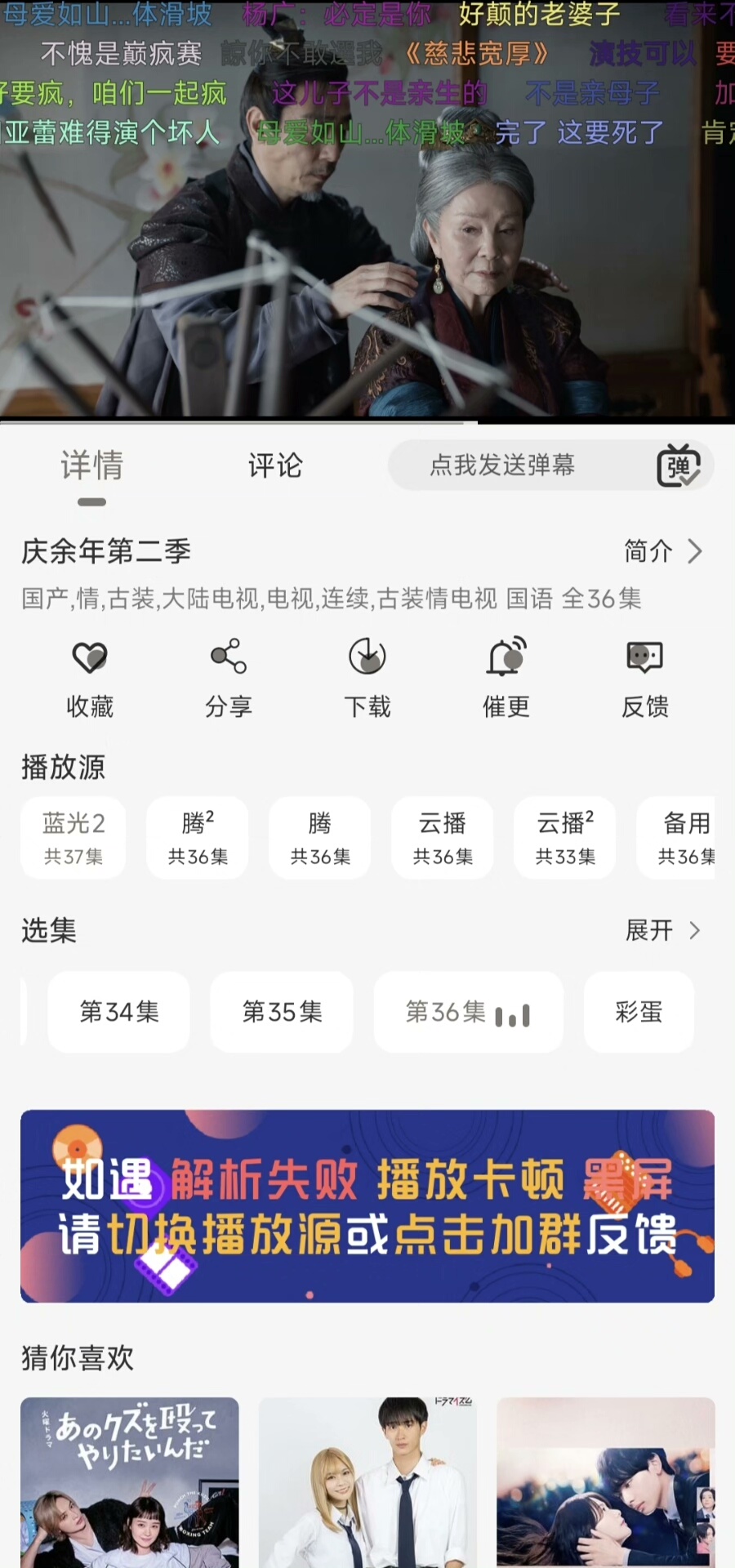Open the あのクズを殴ってやりたいんだ recommendation

point(130,1481)
